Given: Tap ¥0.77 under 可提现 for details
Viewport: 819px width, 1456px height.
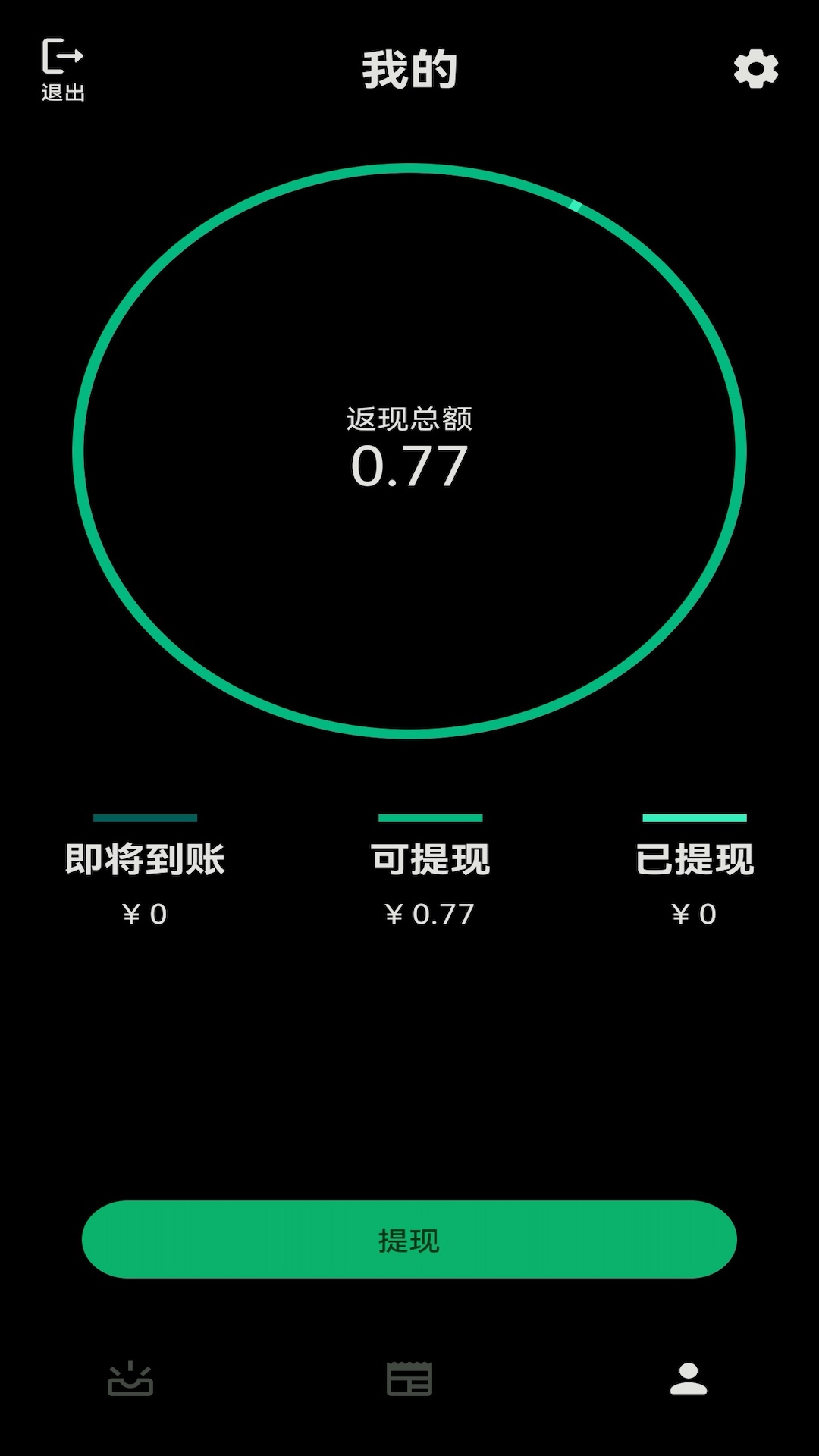Looking at the screenshot, I should [429, 914].
